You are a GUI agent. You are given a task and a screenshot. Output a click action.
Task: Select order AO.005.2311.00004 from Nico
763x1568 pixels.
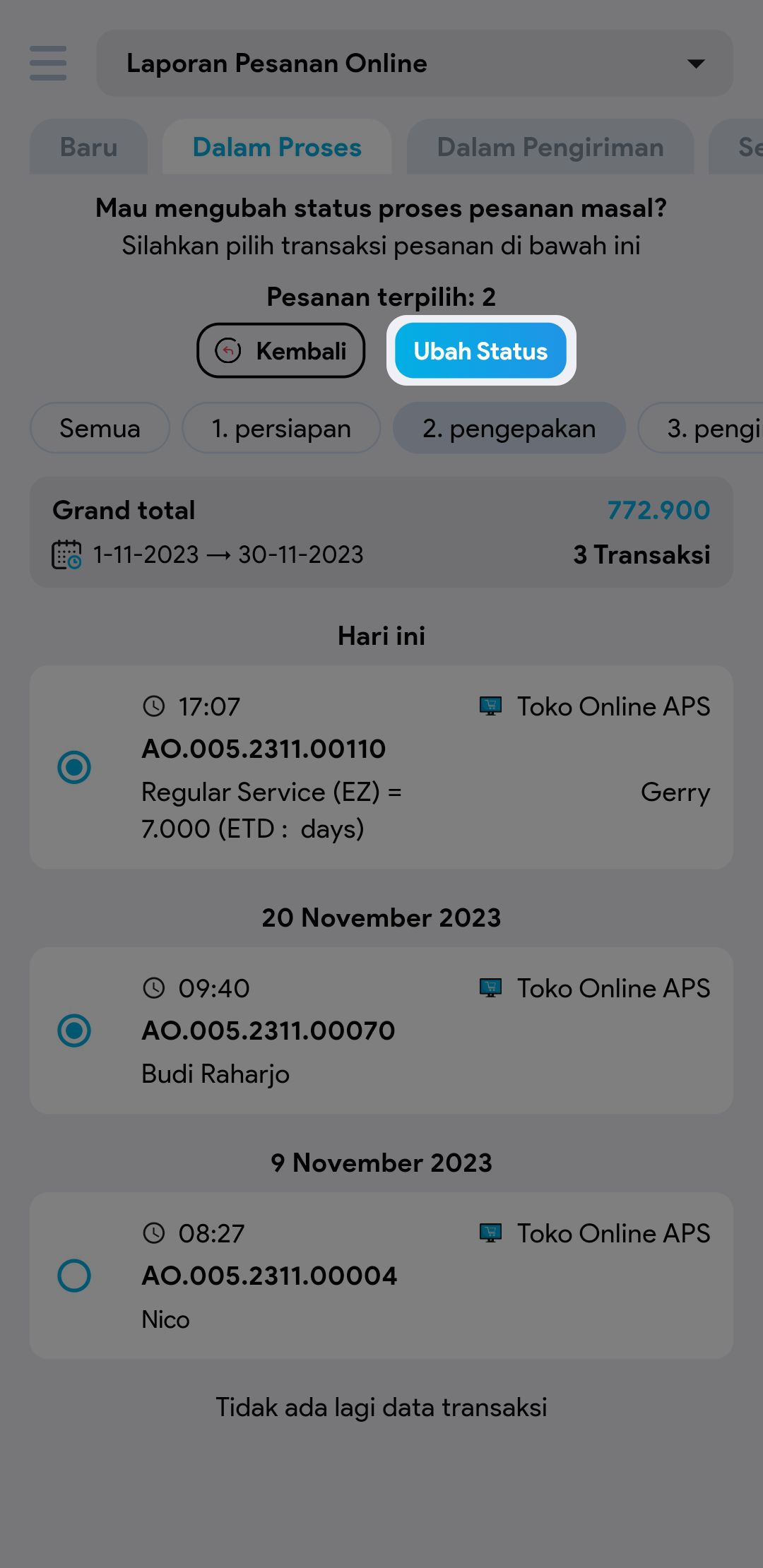pyautogui.click(x=74, y=1276)
